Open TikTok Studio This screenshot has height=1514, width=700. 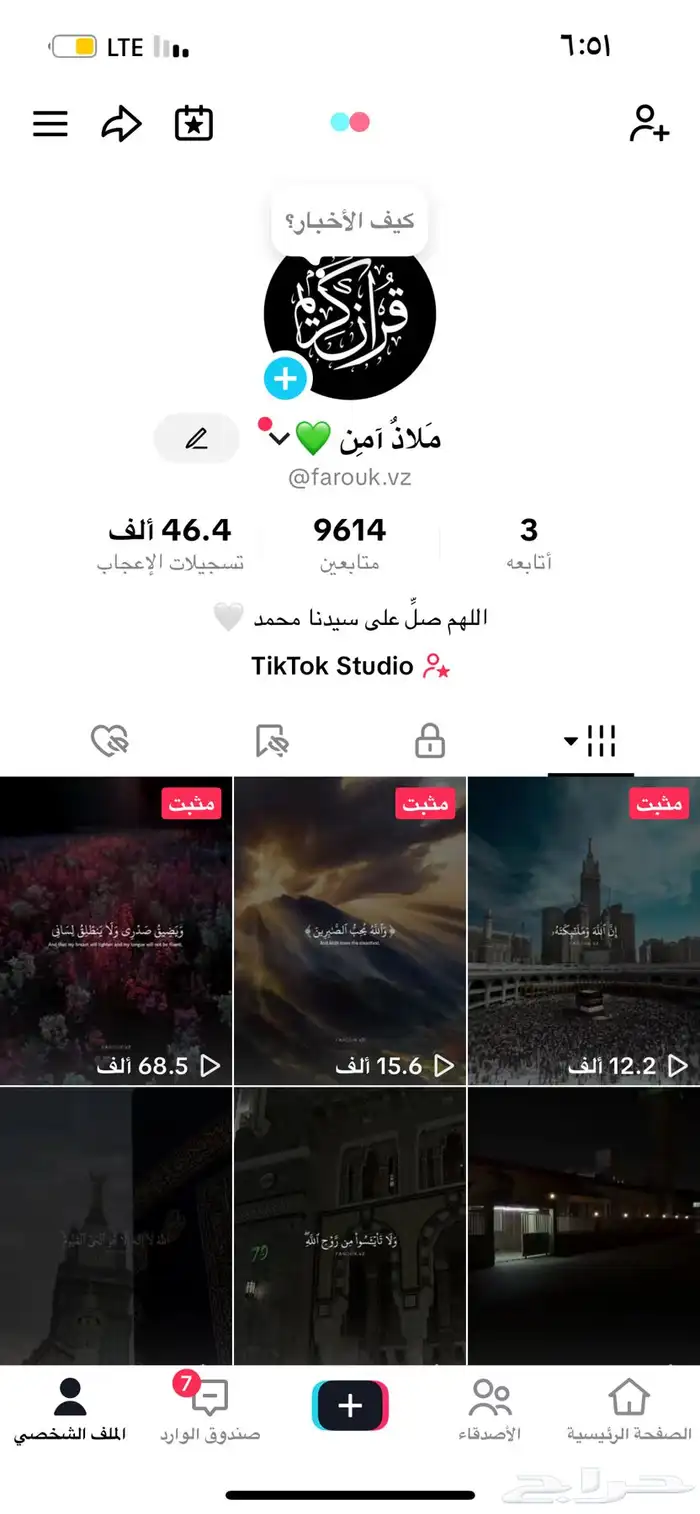(350, 666)
